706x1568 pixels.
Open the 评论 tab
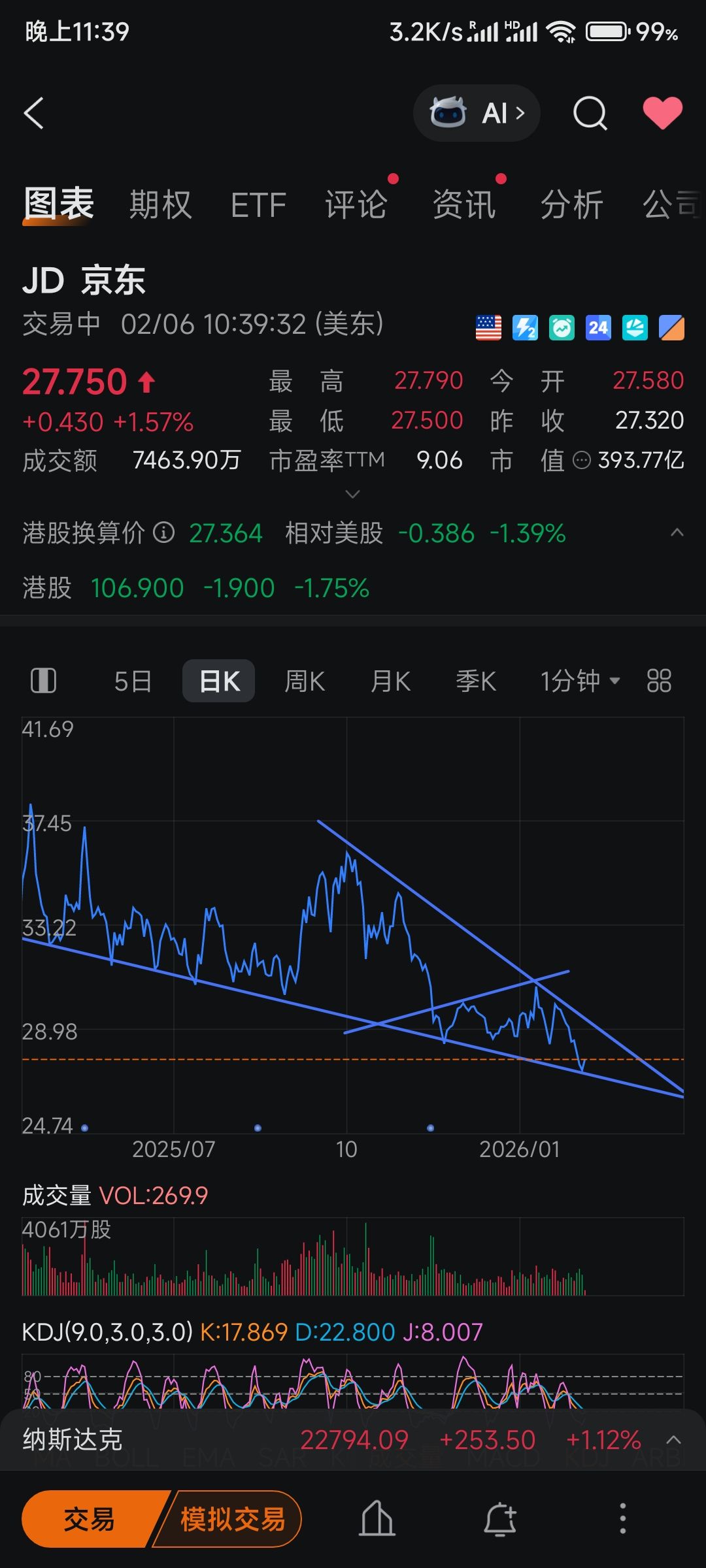[x=356, y=205]
